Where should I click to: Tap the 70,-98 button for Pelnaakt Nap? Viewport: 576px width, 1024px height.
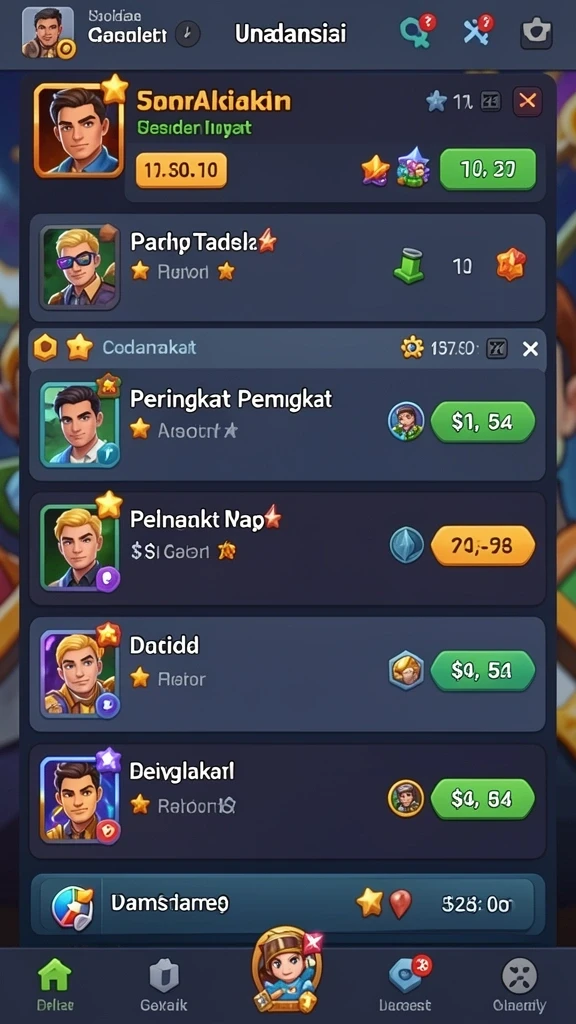[x=483, y=545]
